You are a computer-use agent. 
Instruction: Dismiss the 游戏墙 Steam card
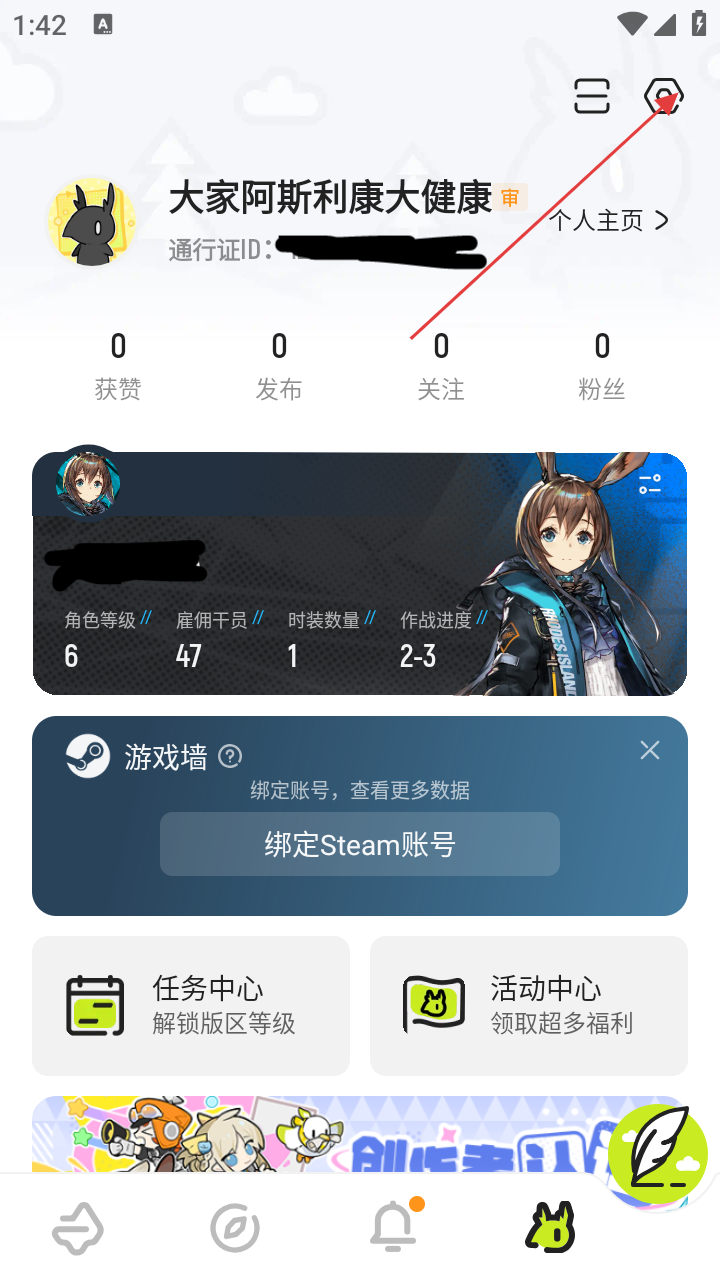(650, 750)
